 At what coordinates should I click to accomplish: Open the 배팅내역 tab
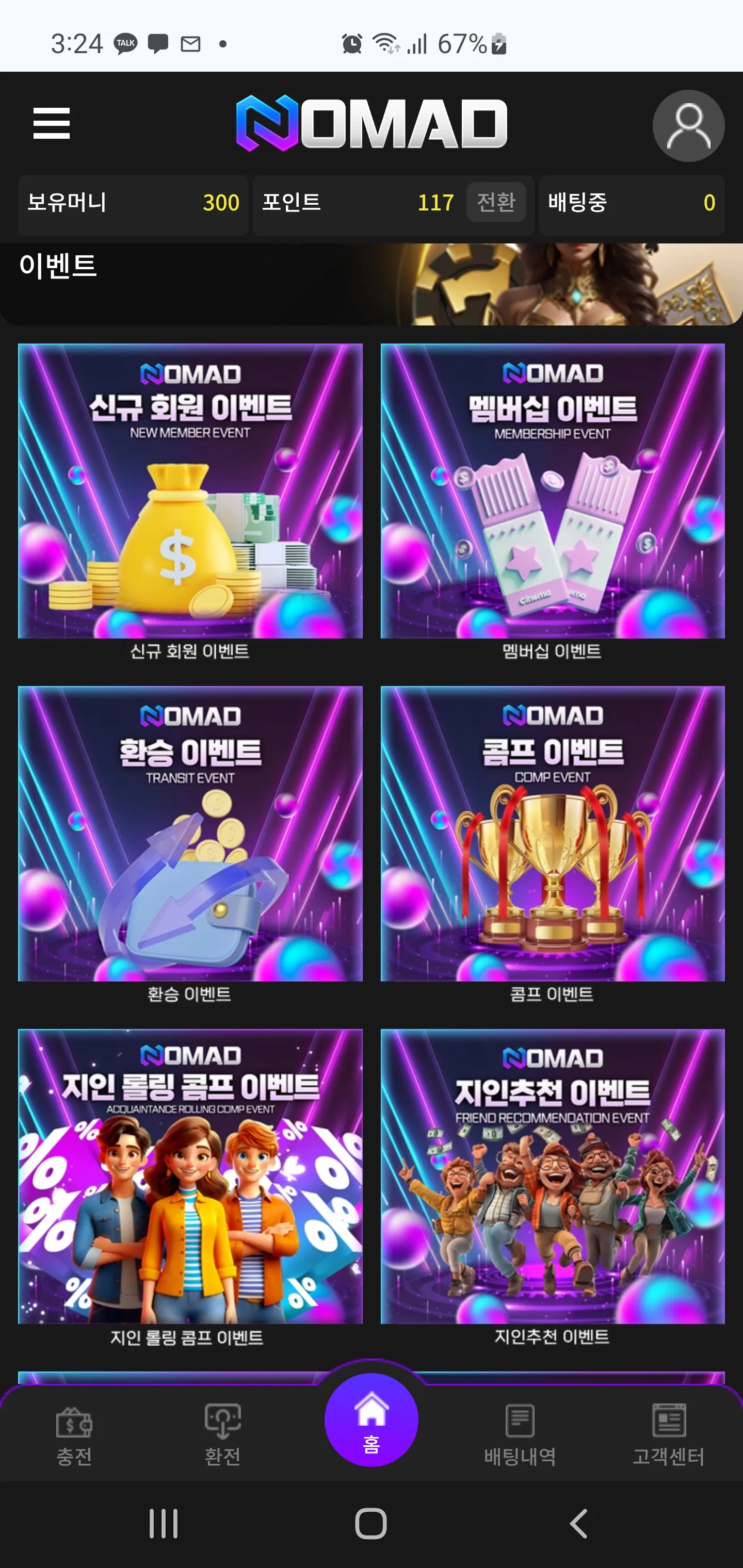pos(520,1435)
